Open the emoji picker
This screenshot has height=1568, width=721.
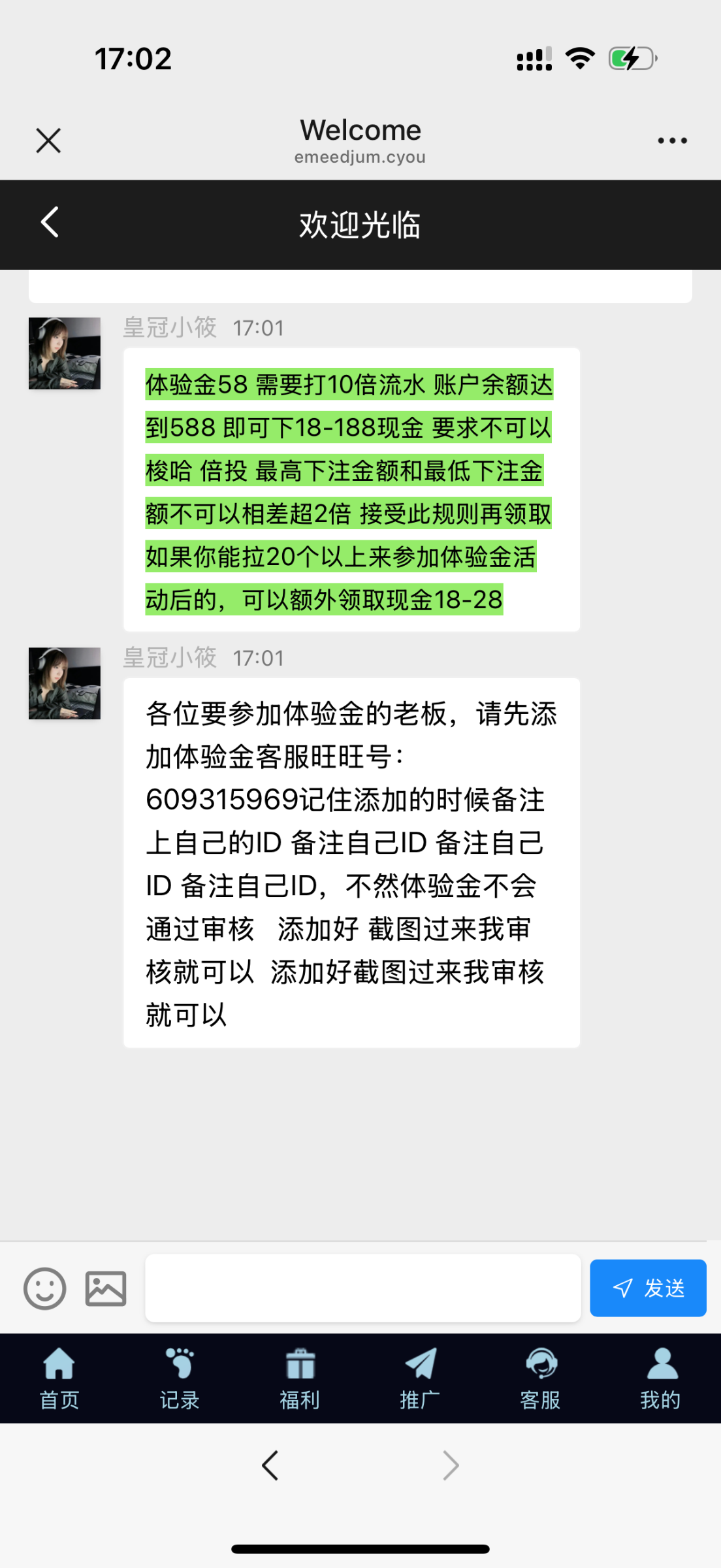(x=45, y=1288)
